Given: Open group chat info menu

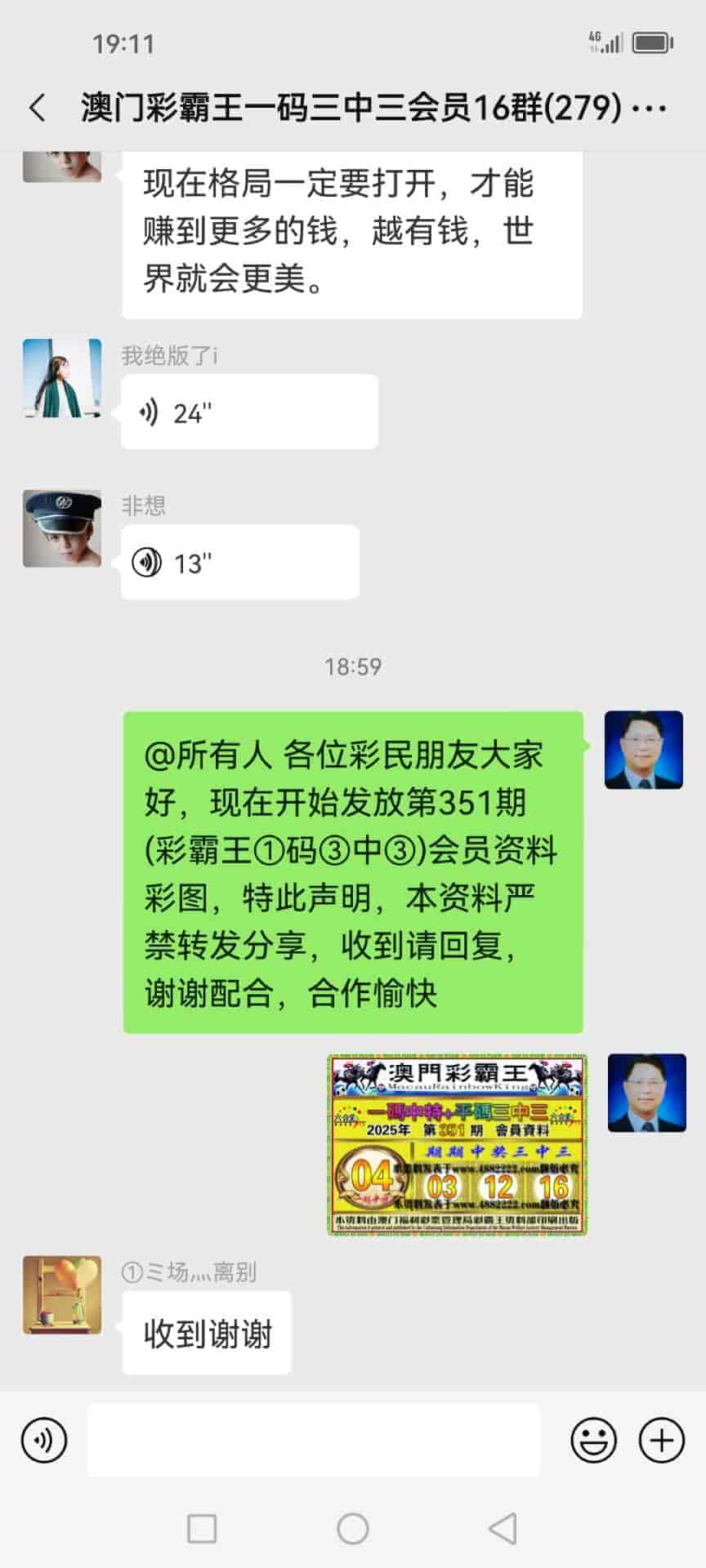Looking at the screenshot, I should [x=650, y=108].
